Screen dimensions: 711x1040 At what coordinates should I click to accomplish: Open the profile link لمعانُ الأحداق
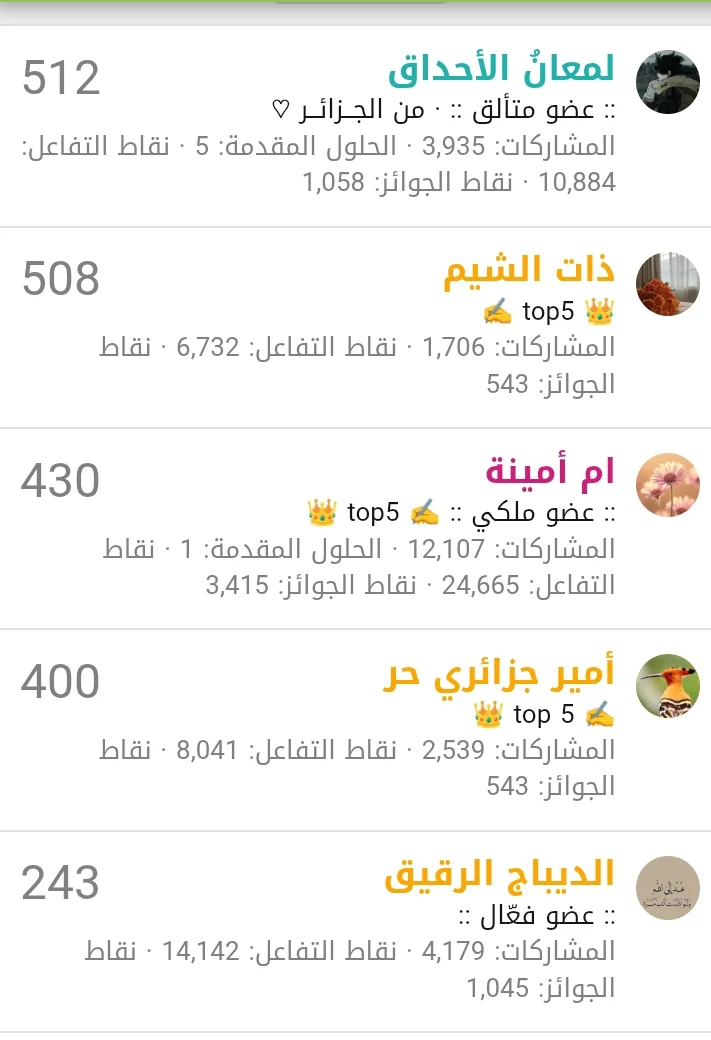pyautogui.click(x=501, y=69)
